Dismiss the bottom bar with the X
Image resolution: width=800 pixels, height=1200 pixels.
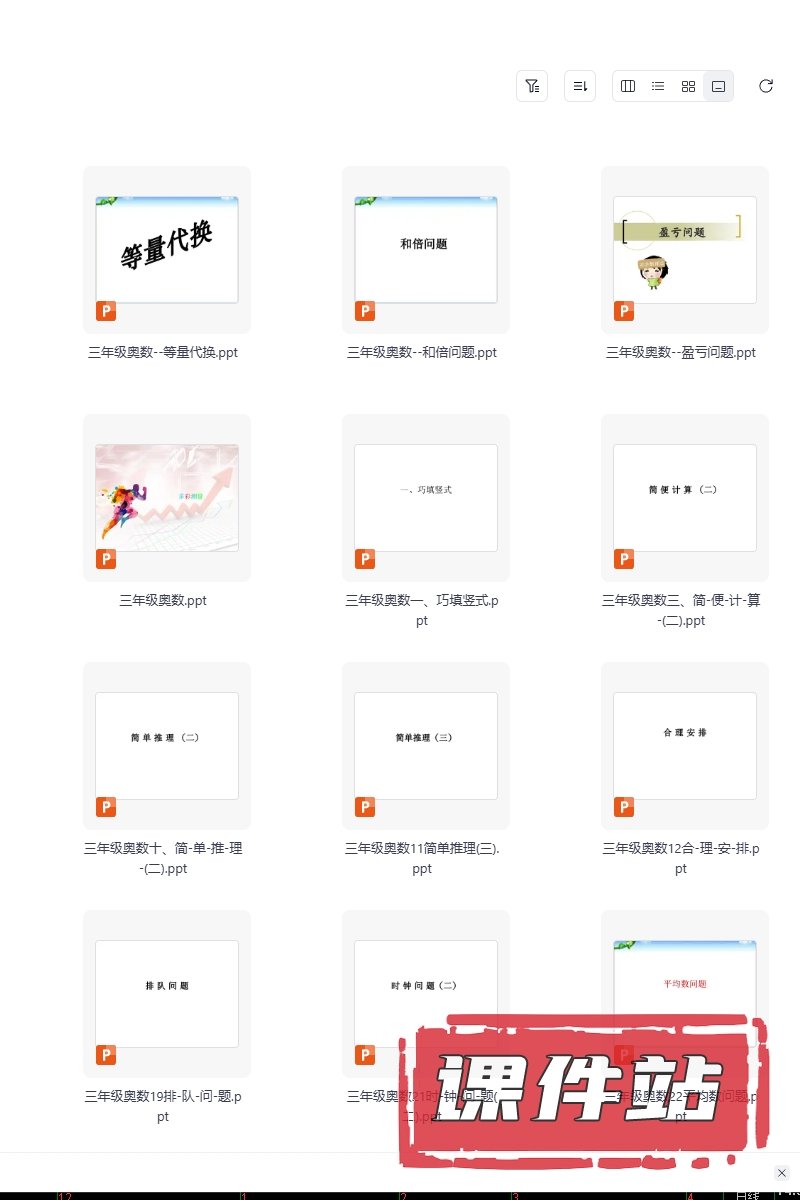click(782, 1173)
